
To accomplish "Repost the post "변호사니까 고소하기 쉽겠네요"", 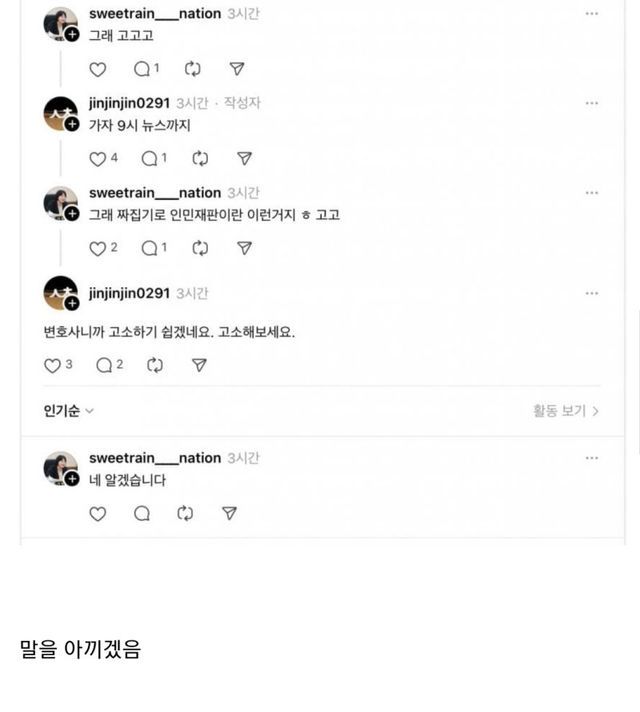I will 155,365.
